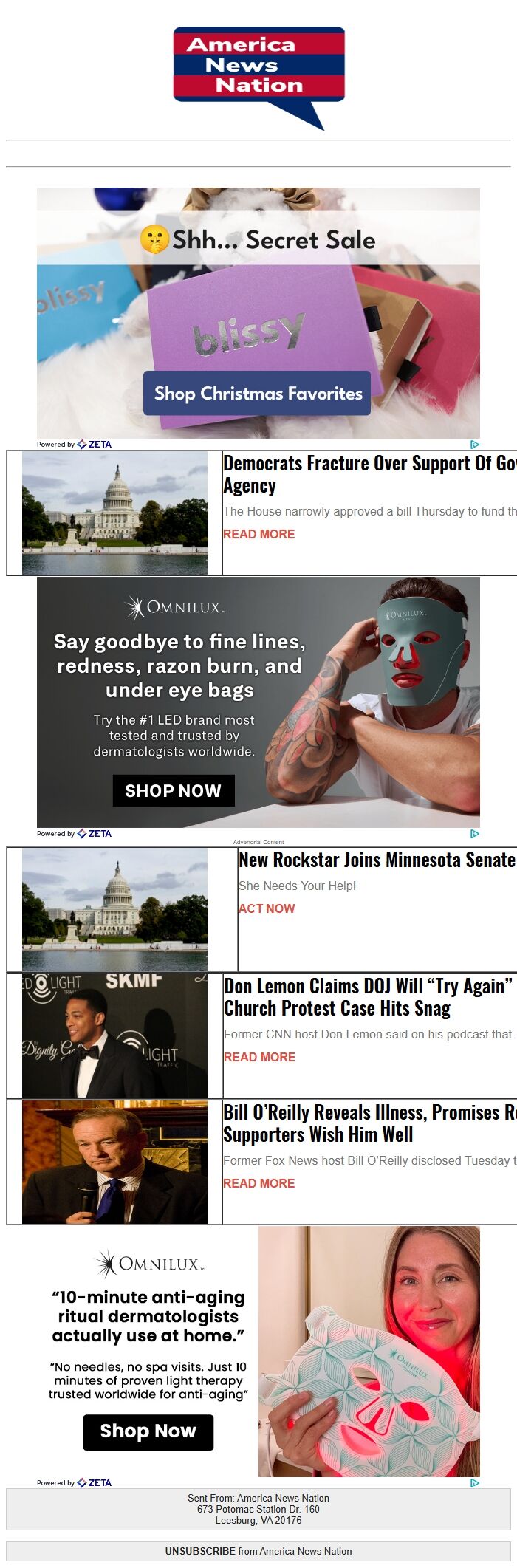Open AdChoices icon under Blissy ad
The image size is (517, 1568).
[475, 445]
